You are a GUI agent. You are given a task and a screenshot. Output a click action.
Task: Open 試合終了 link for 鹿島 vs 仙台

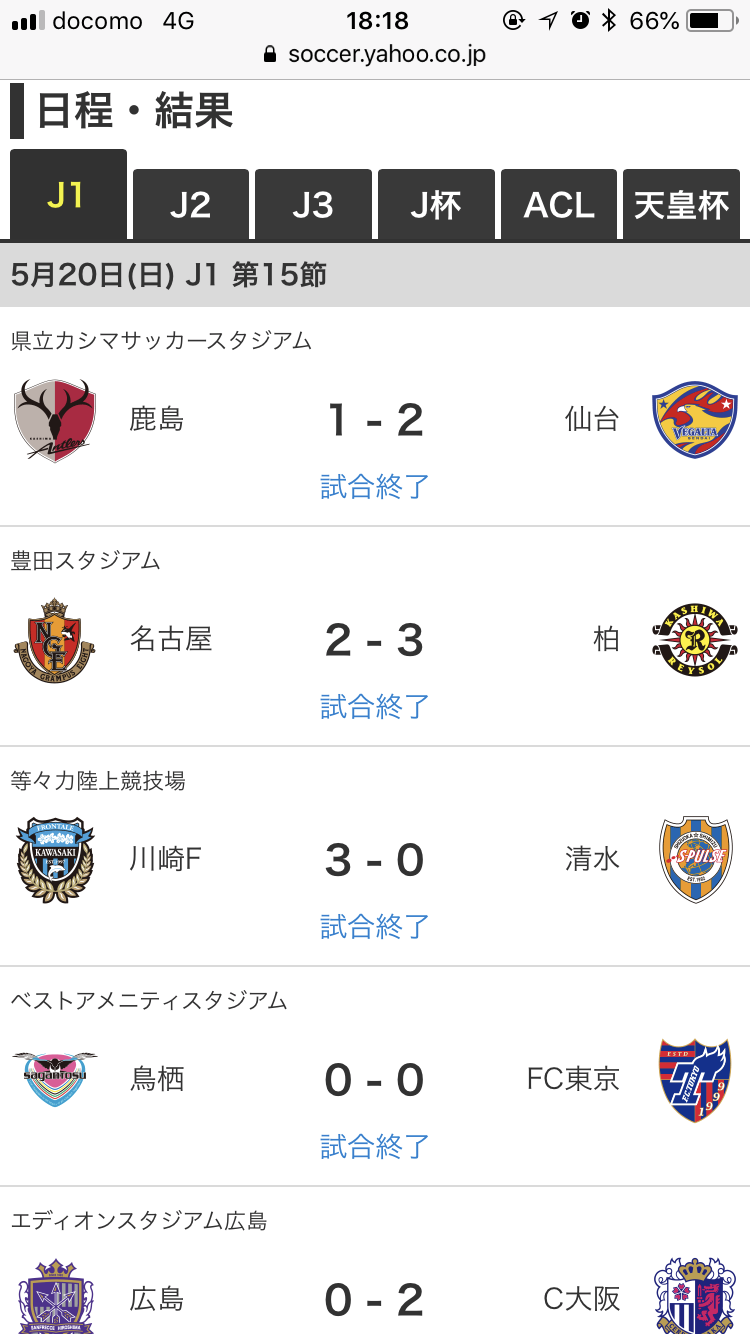[x=375, y=487]
